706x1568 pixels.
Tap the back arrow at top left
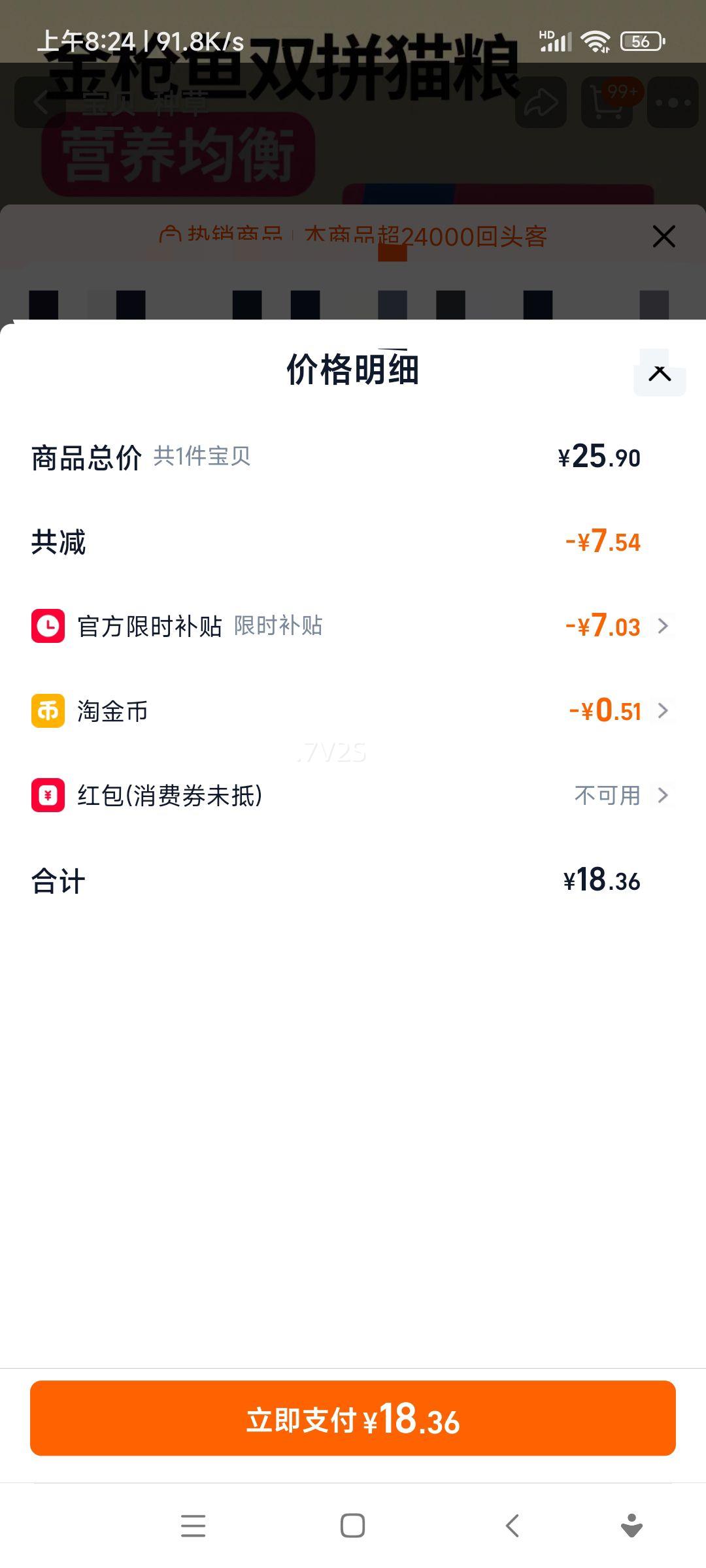coord(41,101)
